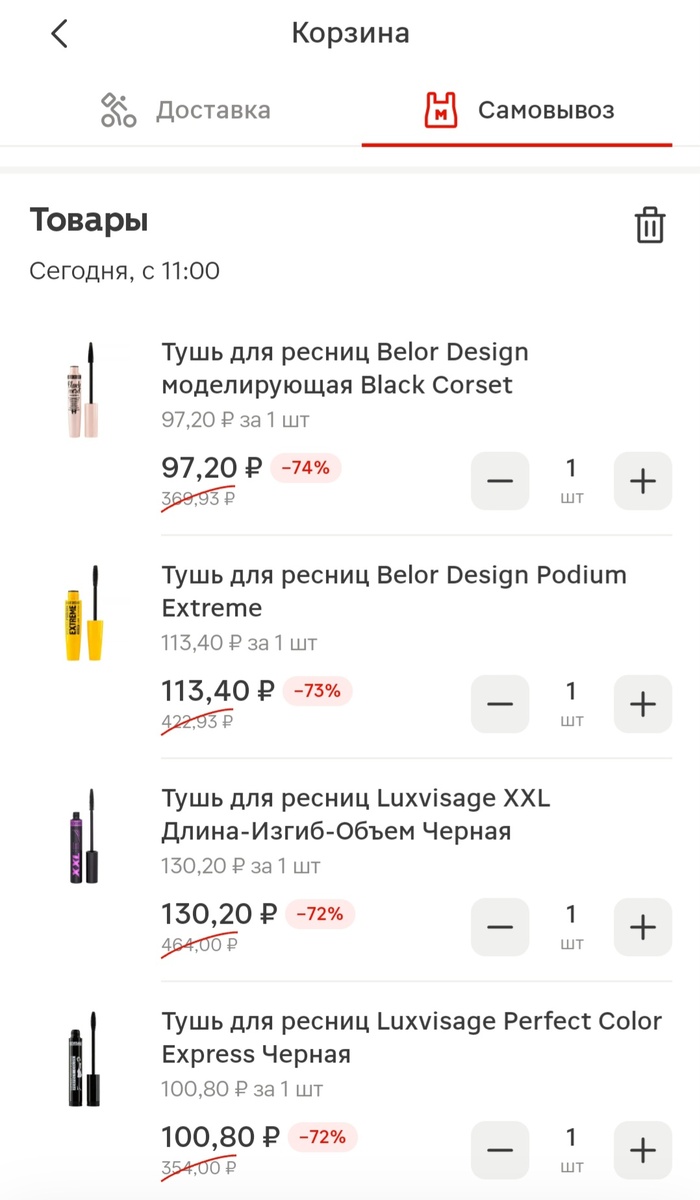Viewport: 700px width, 1200px height.
Task: Increase quantity of Luxvisage XXL mascara
Action: pyautogui.click(x=642, y=927)
